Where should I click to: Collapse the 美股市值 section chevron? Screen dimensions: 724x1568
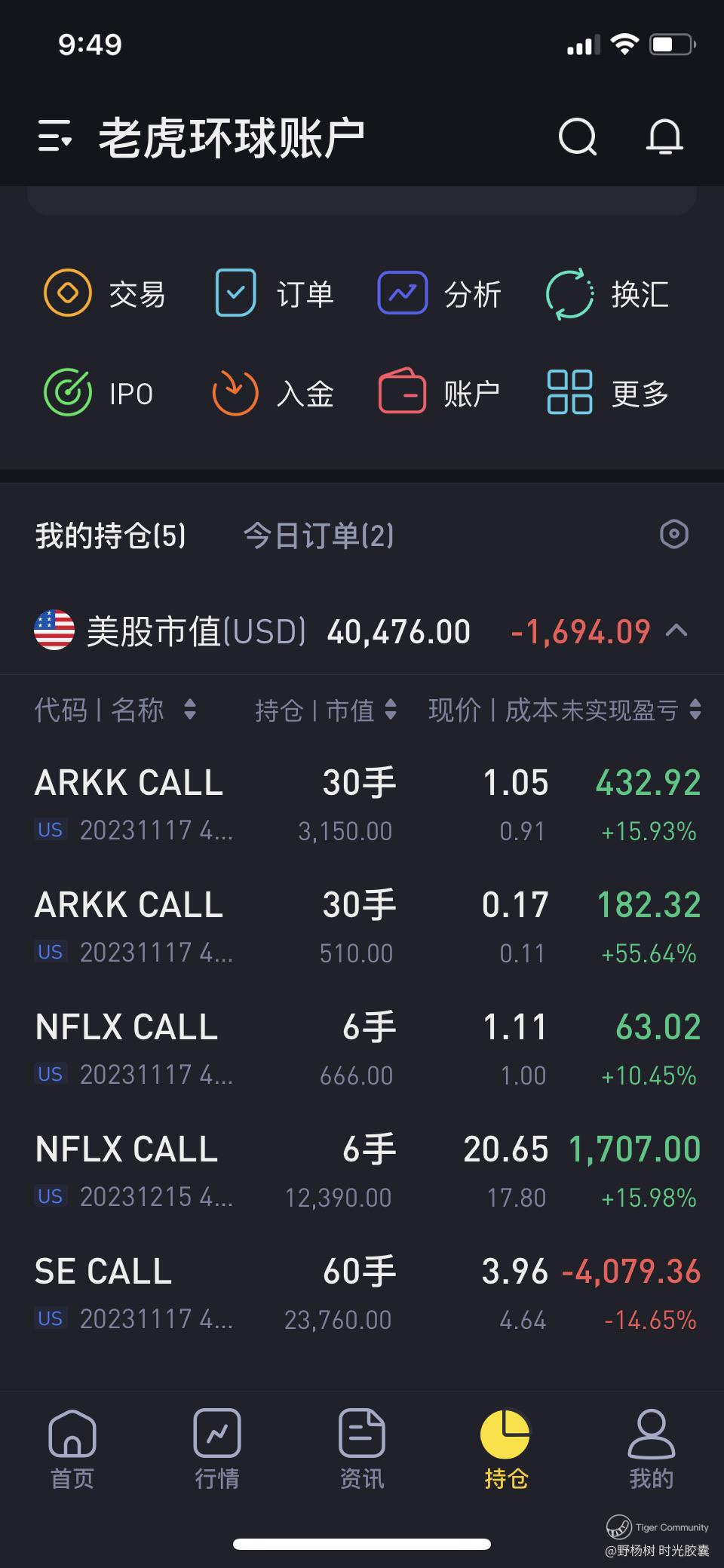[x=676, y=631]
